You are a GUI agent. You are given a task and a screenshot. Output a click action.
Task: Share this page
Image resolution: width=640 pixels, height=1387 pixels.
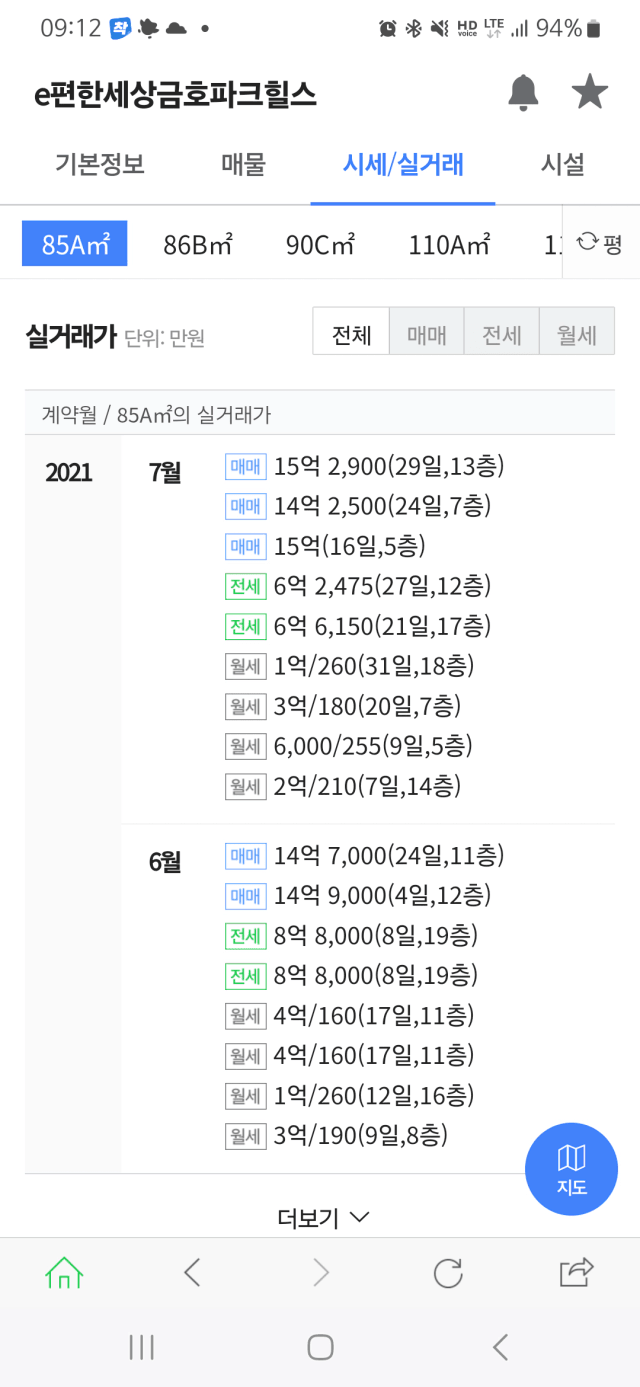click(x=576, y=1272)
